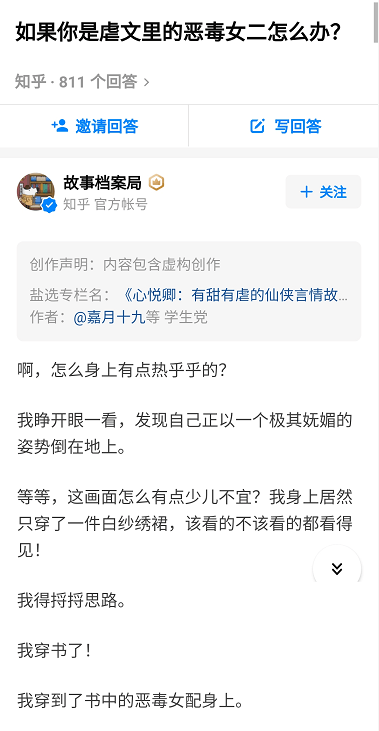Visit author @嘉月十九's profile
Image resolution: width=379 pixels, height=731 pixels.
[109, 317]
